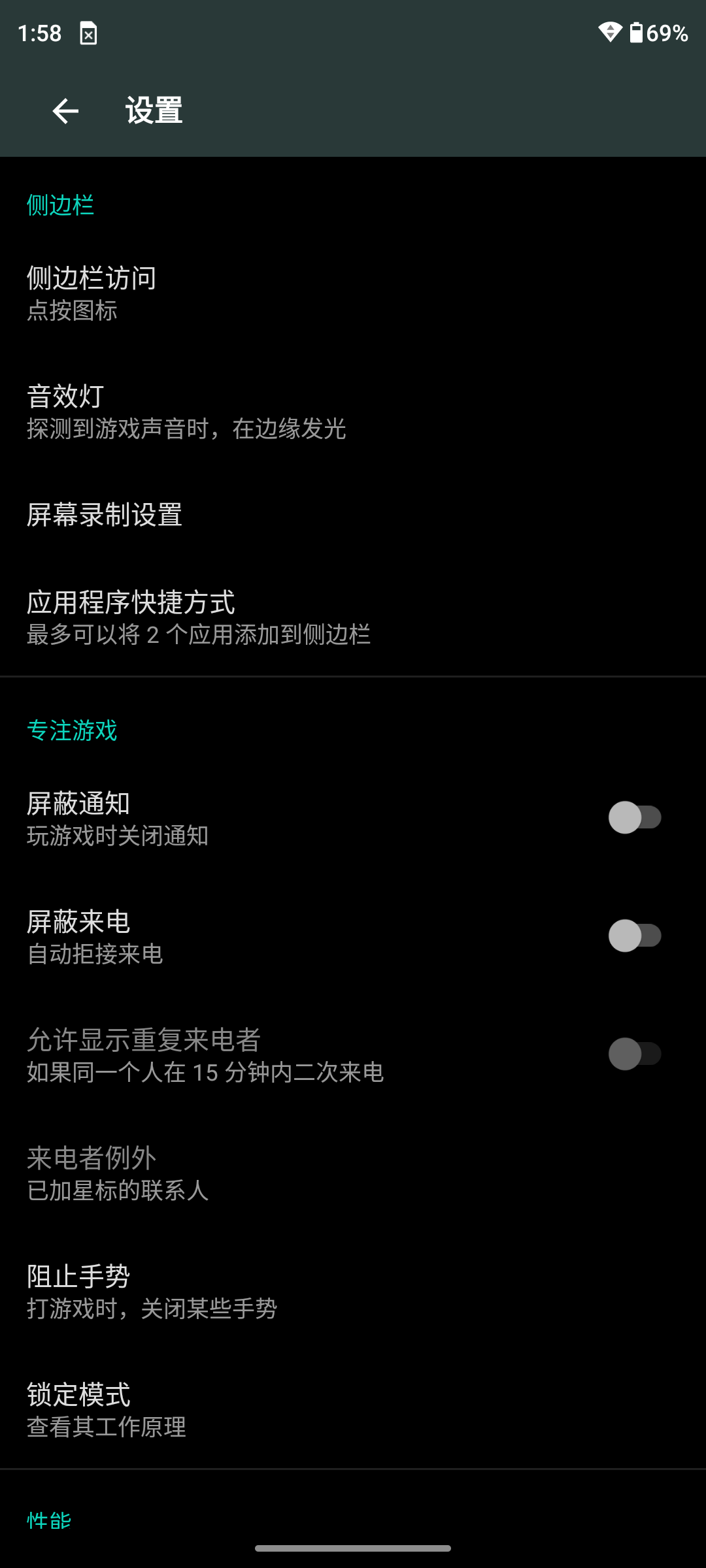
Task: Go back from the 设置 screen
Action: point(65,111)
